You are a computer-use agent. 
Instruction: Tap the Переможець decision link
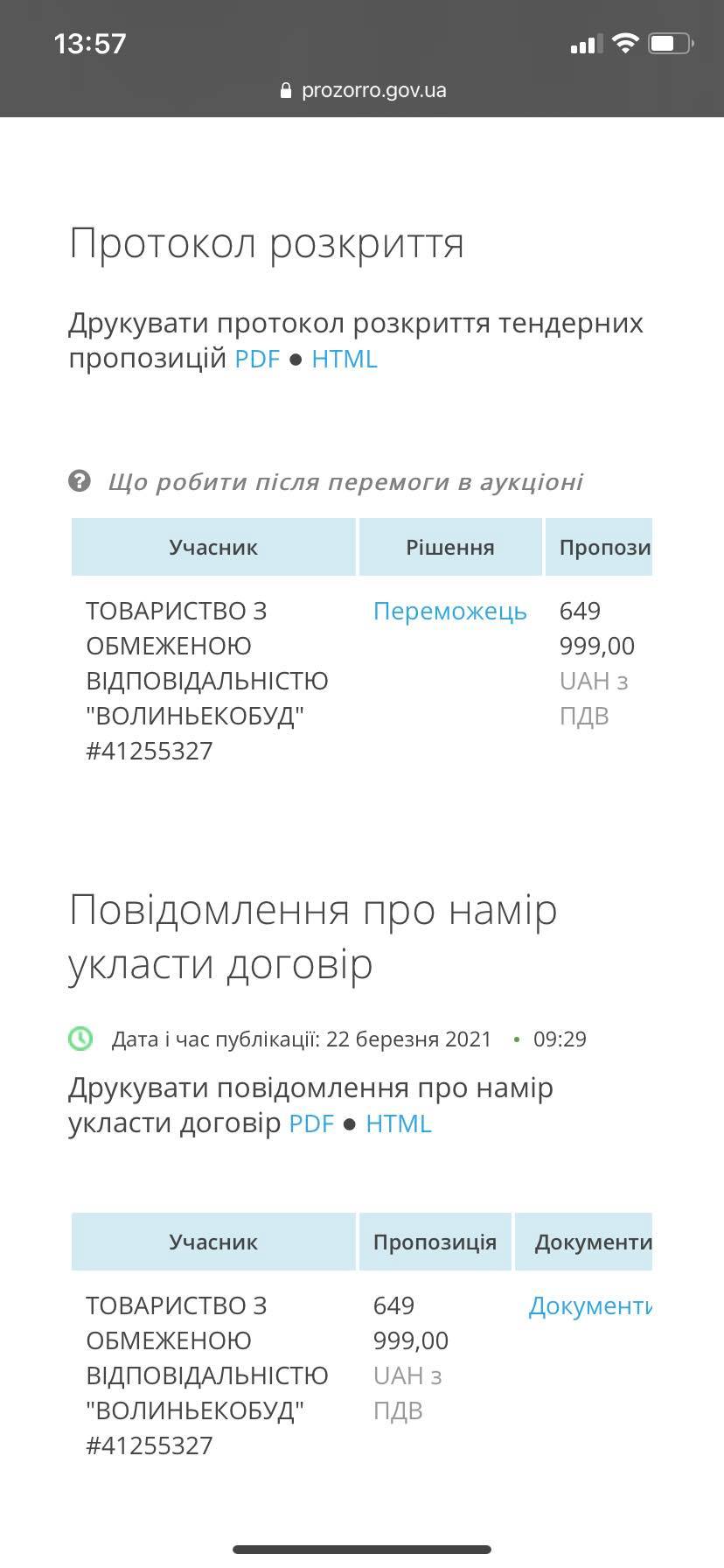click(449, 612)
